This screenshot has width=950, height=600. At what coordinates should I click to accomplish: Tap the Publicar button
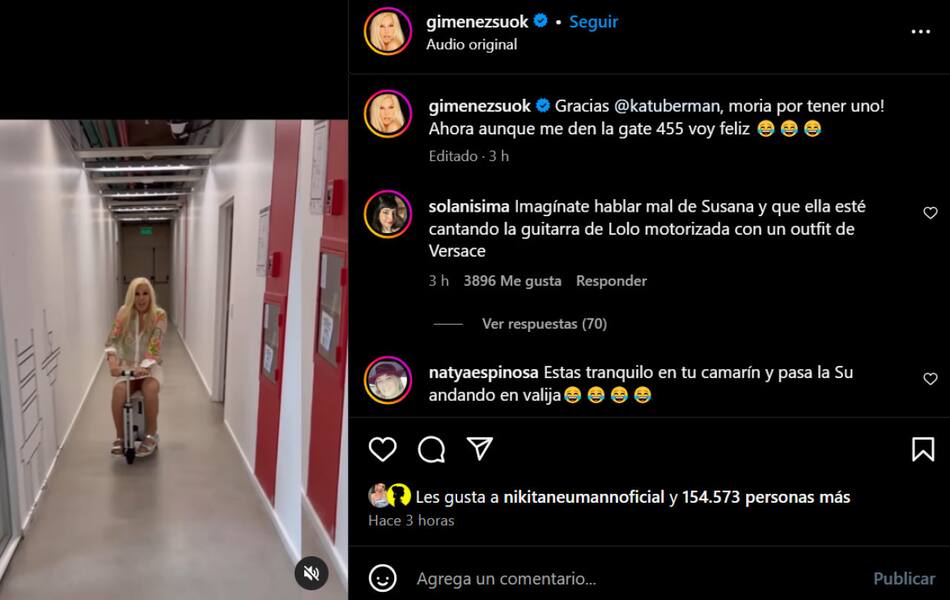[x=904, y=578]
